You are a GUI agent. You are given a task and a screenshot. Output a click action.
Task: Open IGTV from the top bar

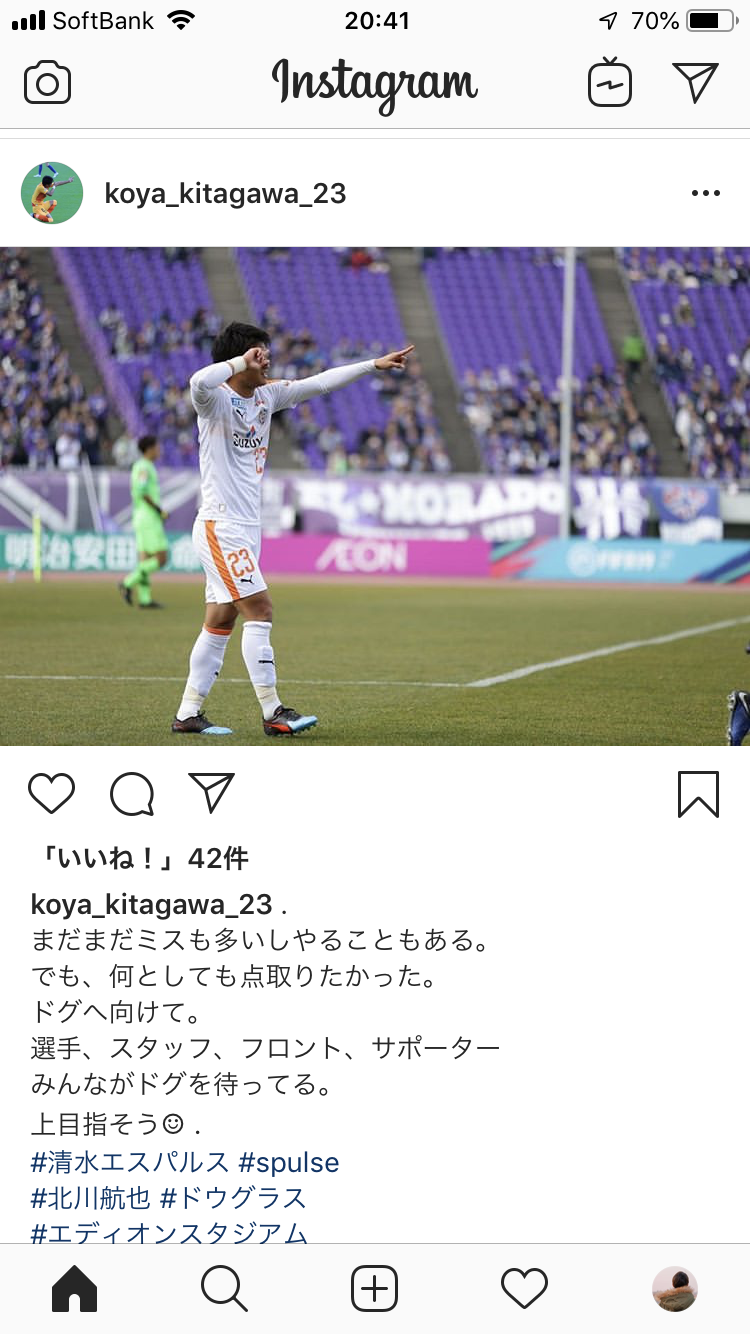coord(609,83)
